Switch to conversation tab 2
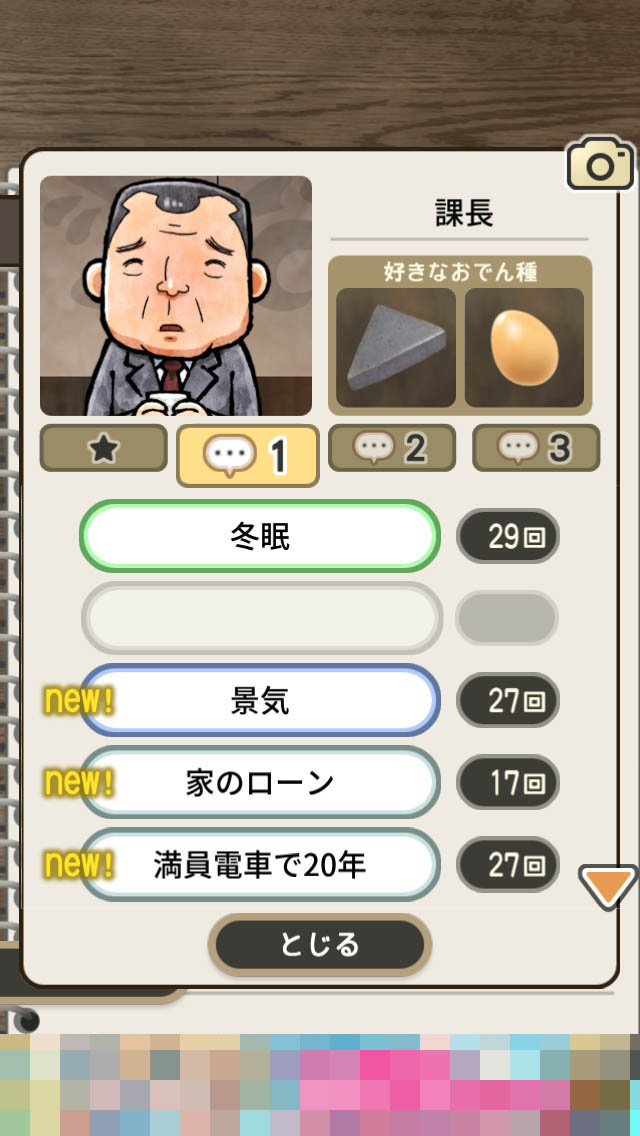 tap(392, 448)
